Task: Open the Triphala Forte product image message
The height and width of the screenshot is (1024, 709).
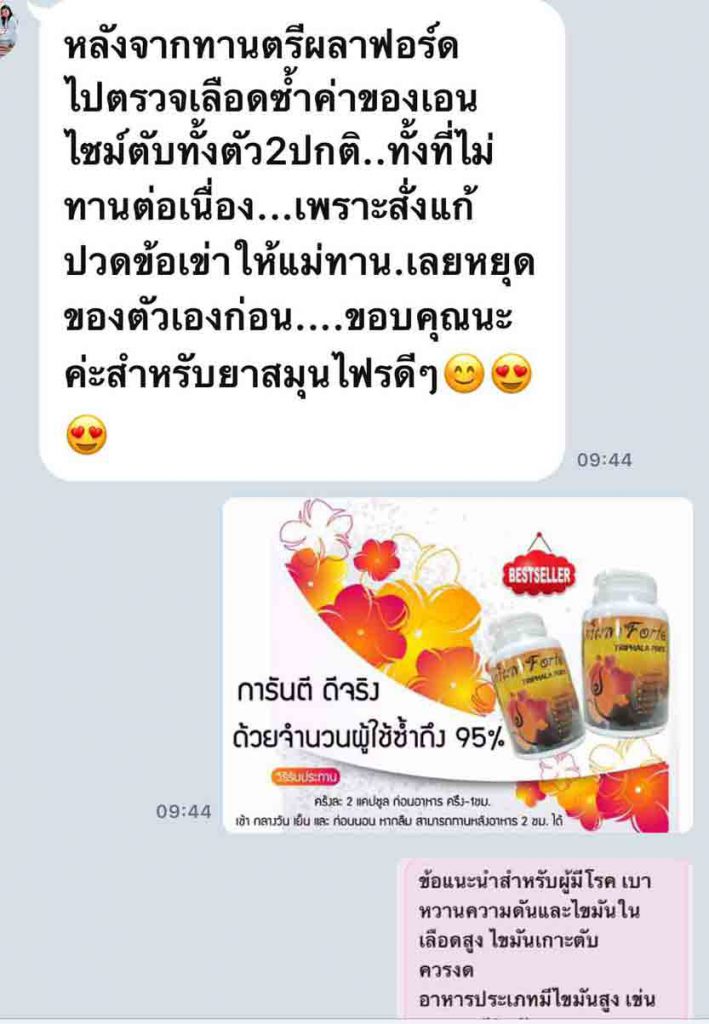Action: coord(457,665)
